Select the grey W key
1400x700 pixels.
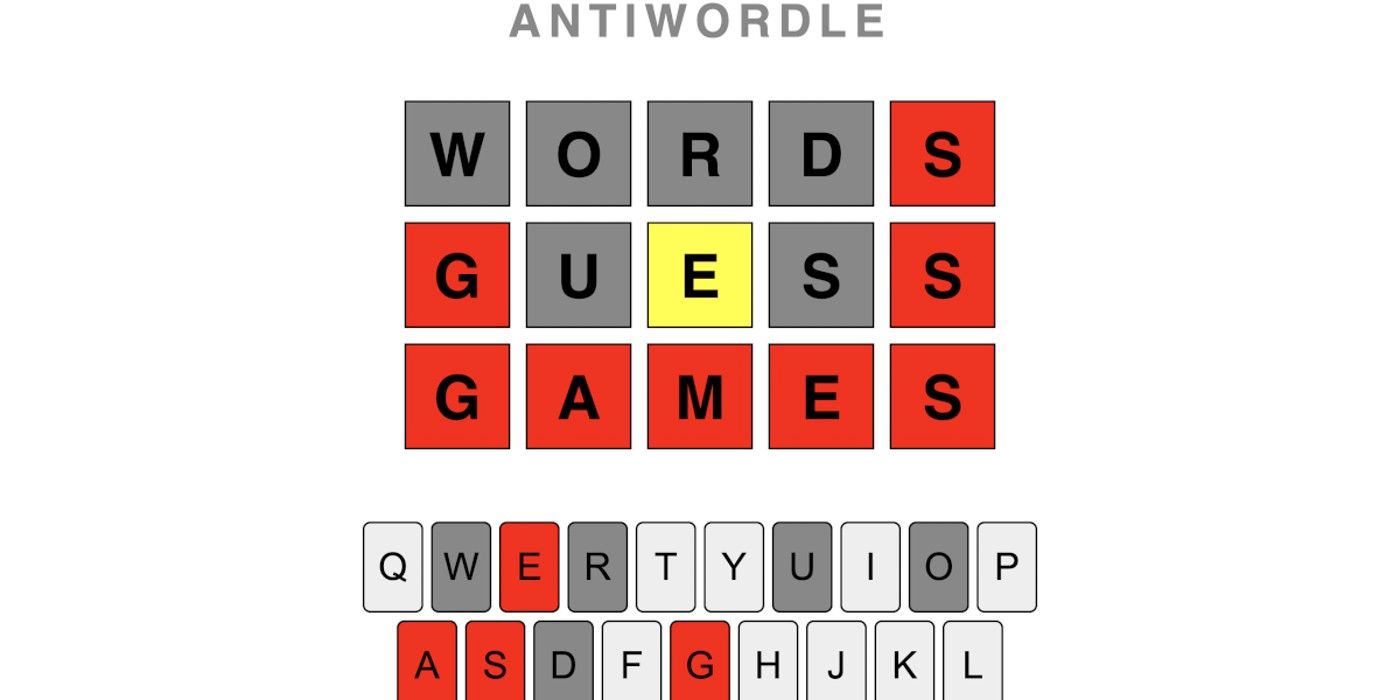click(461, 567)
